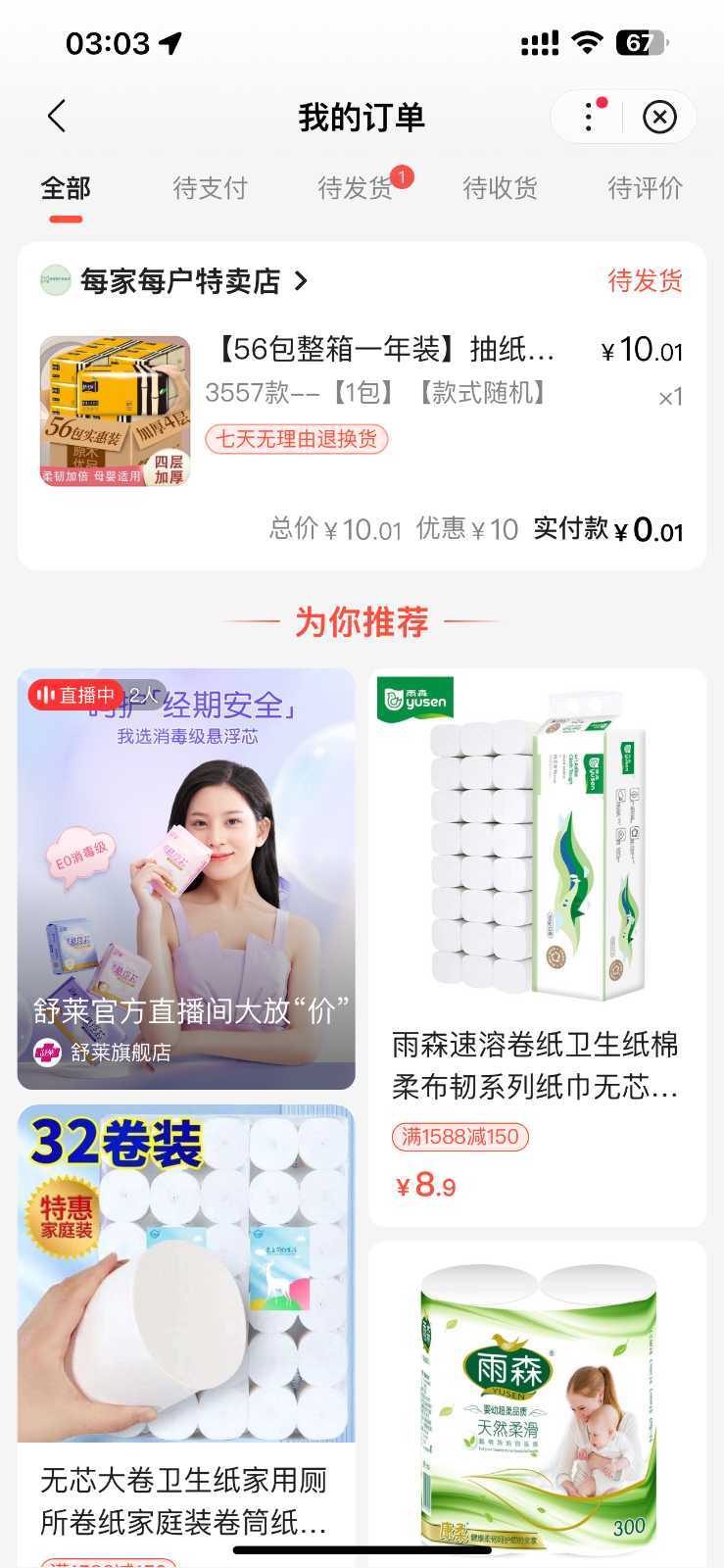The width and height of the screenshot is (724, 1568).
Task: Tap the location arrow in the status bar
Action: [x=169, y=41]
